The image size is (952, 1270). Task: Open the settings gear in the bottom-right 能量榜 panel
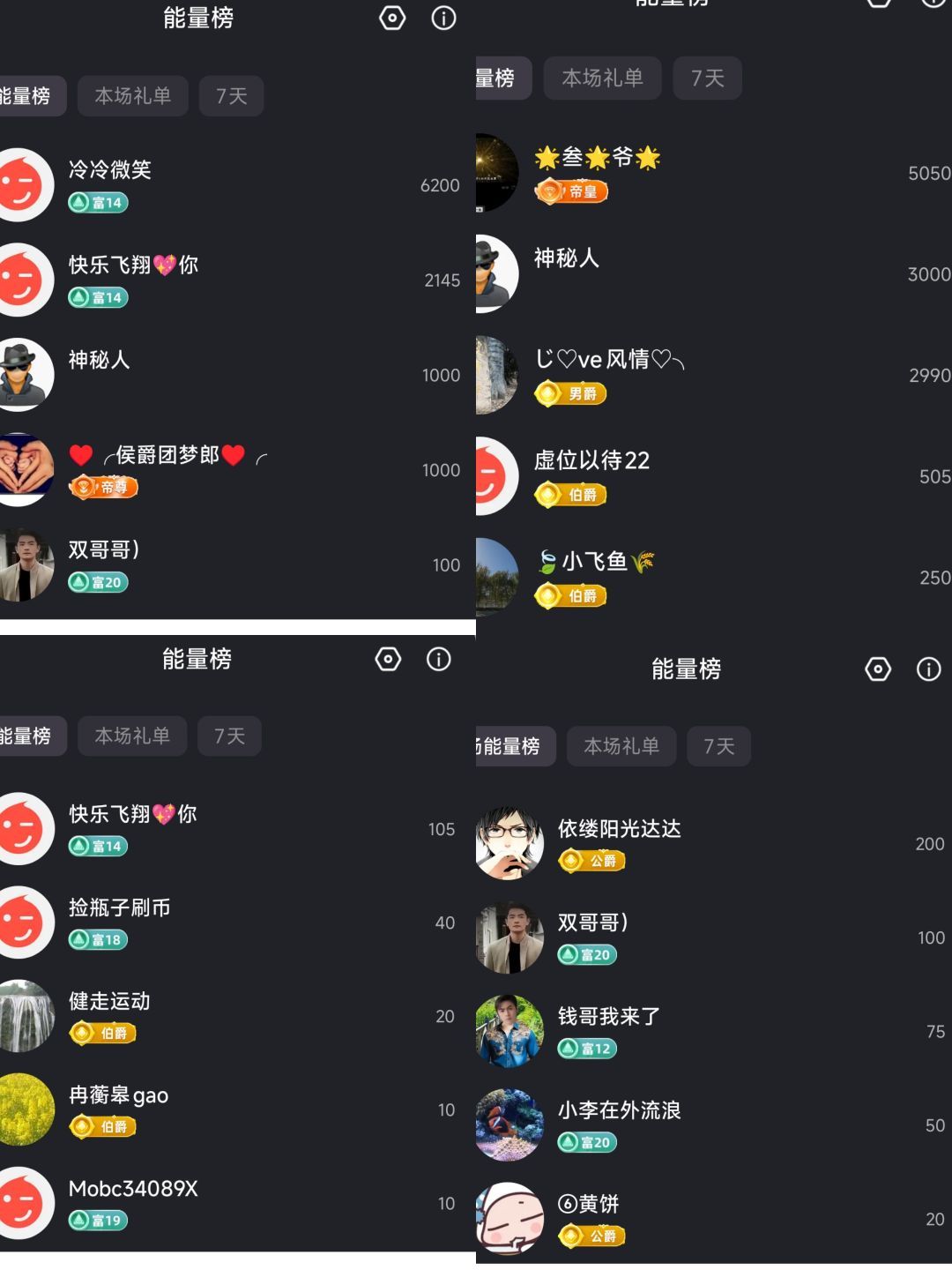click(x=877, y=669)
